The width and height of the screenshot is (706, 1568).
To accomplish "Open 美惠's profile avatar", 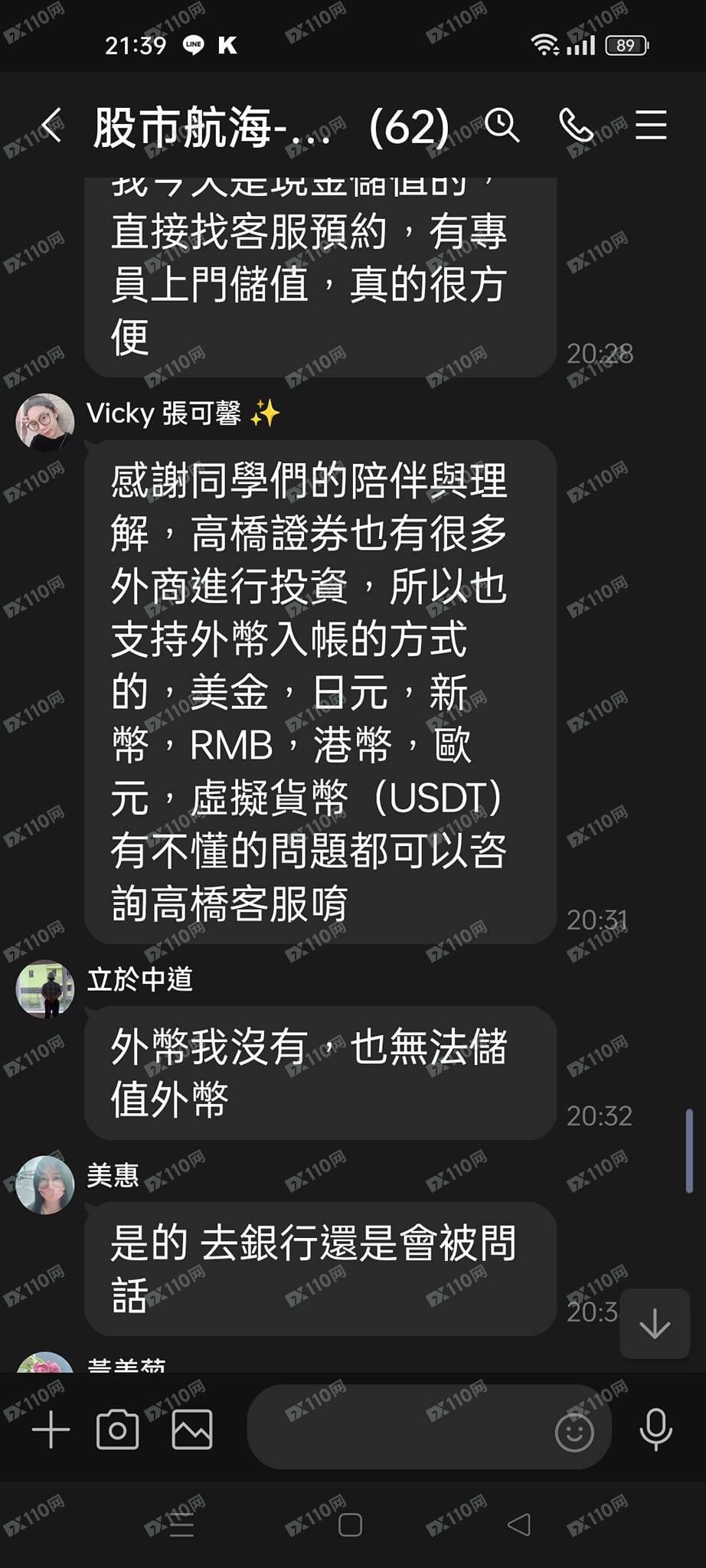I will click(45, 1185).
